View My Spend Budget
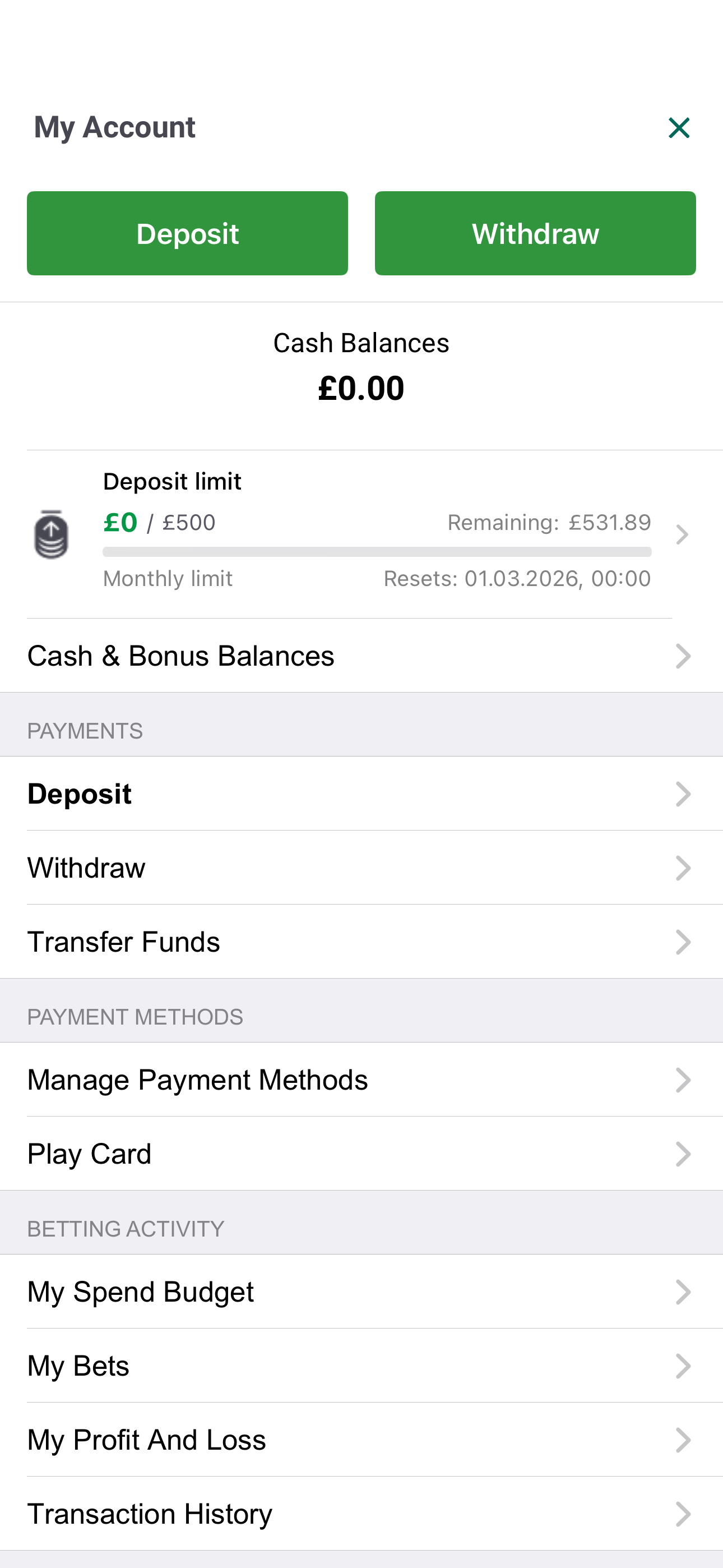The image size is (723, 1568). 361,1292
